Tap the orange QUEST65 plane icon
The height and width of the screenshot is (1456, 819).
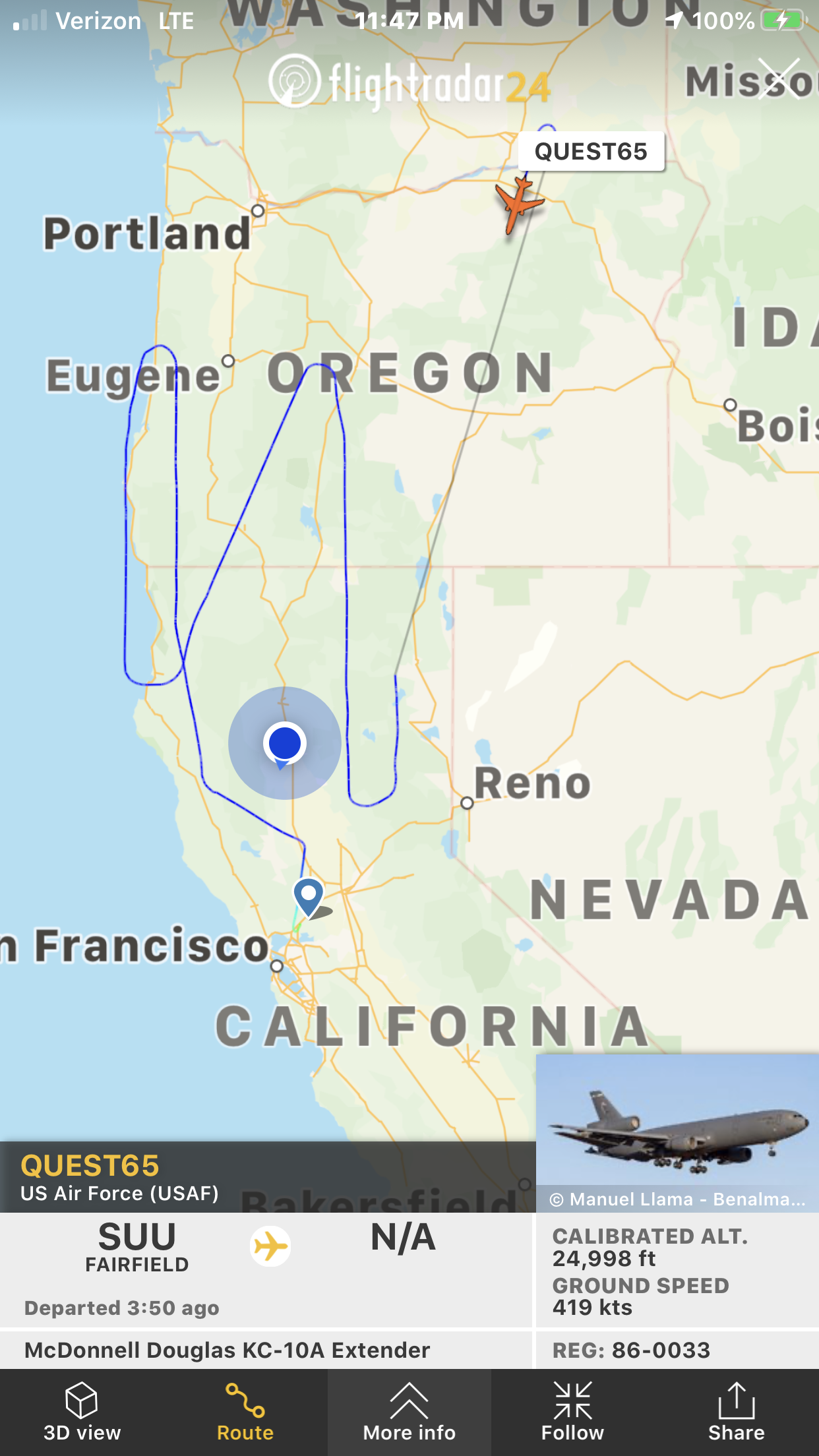(520, 204)
